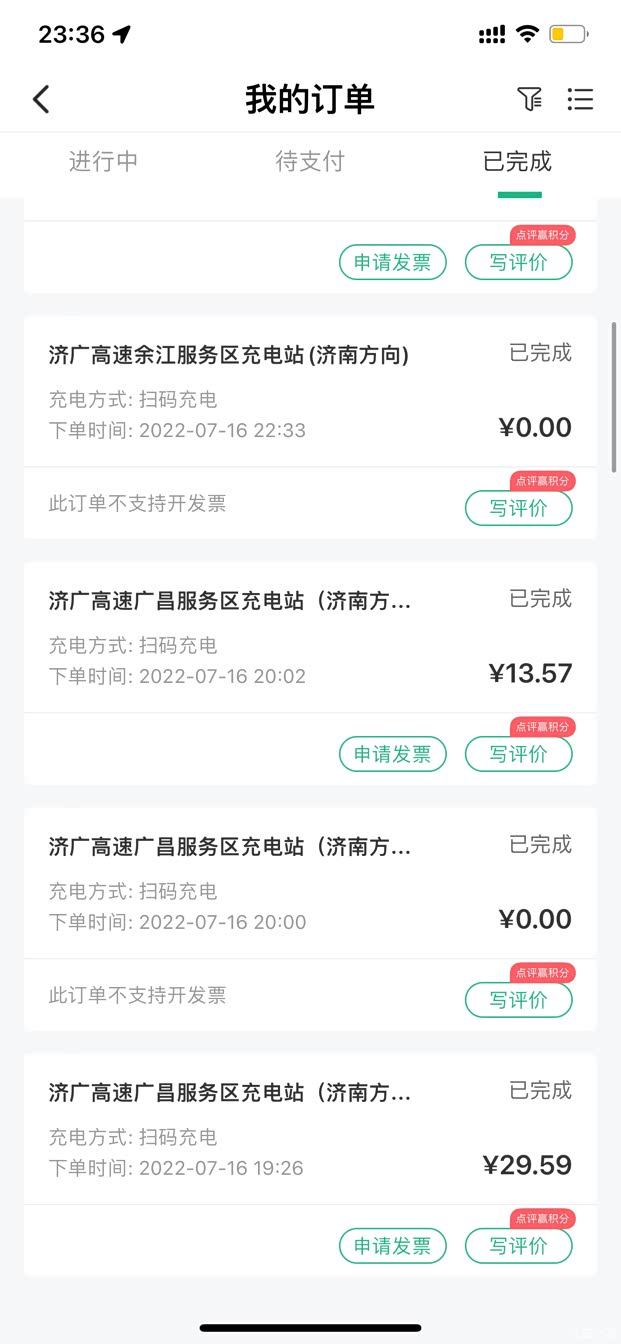Open the 广昌服务区 order priced ¥29.59
The image size is (621, 1344).
(x=310, y=1130)
